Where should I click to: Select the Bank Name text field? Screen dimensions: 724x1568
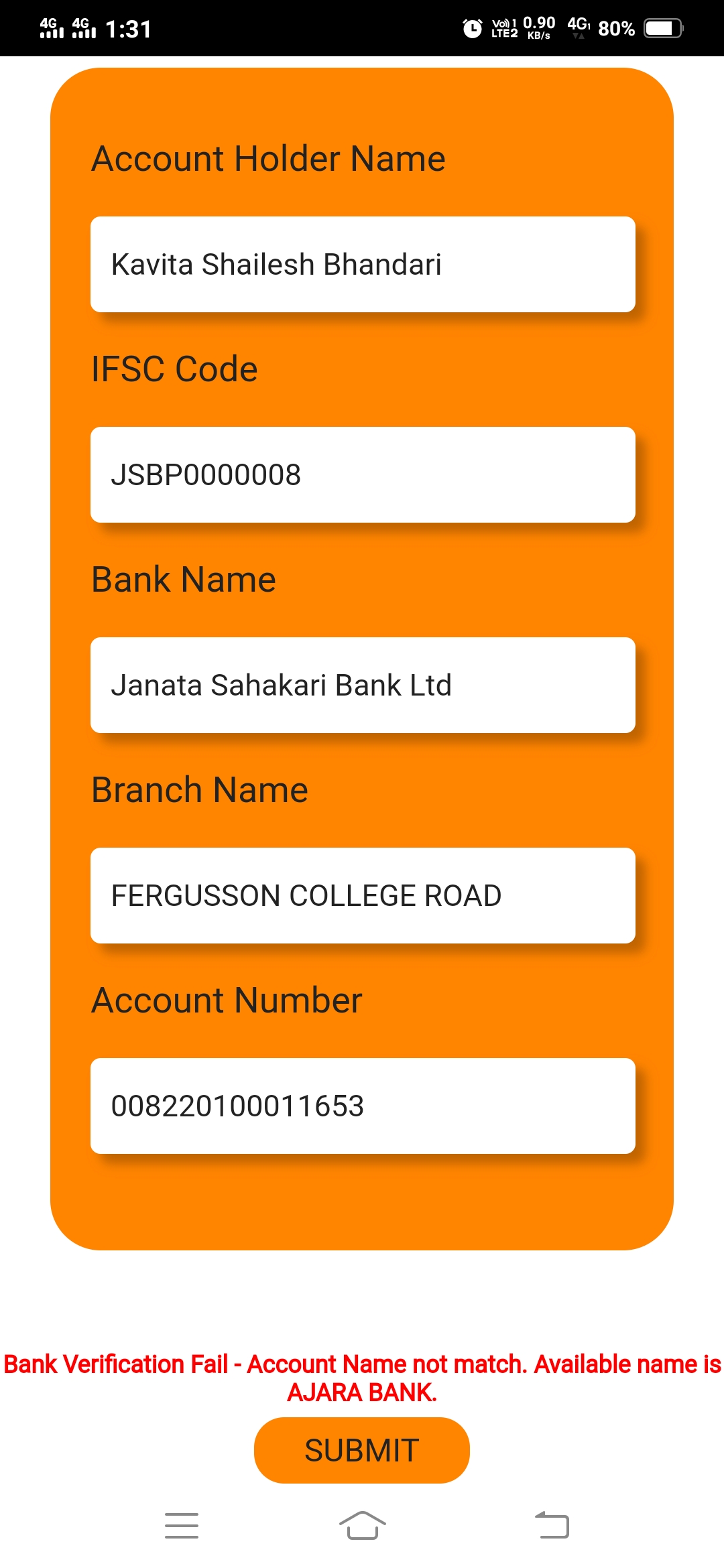point(363,685)
